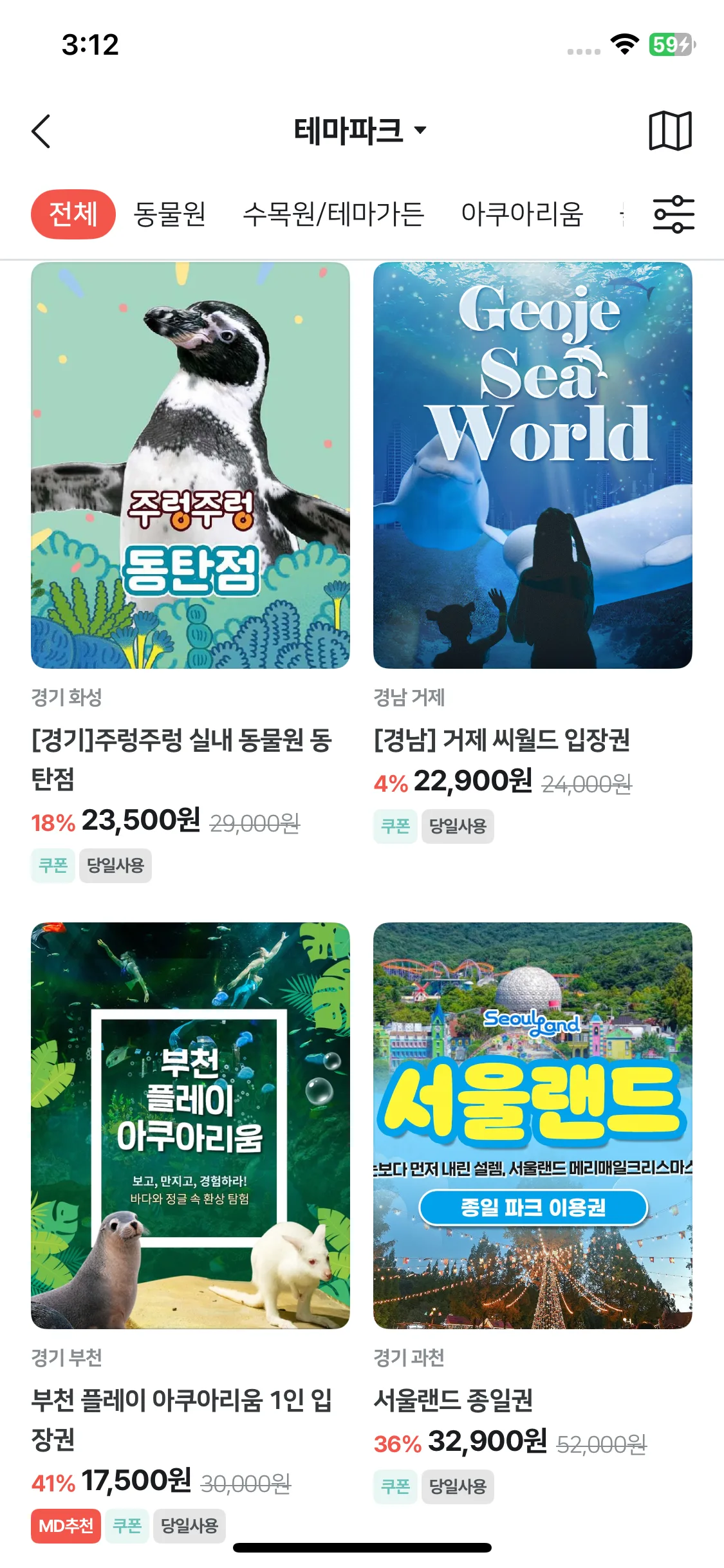View 서울랜드 종일권 ticket card
724x1568 pixels.
tap(533, 1125)
